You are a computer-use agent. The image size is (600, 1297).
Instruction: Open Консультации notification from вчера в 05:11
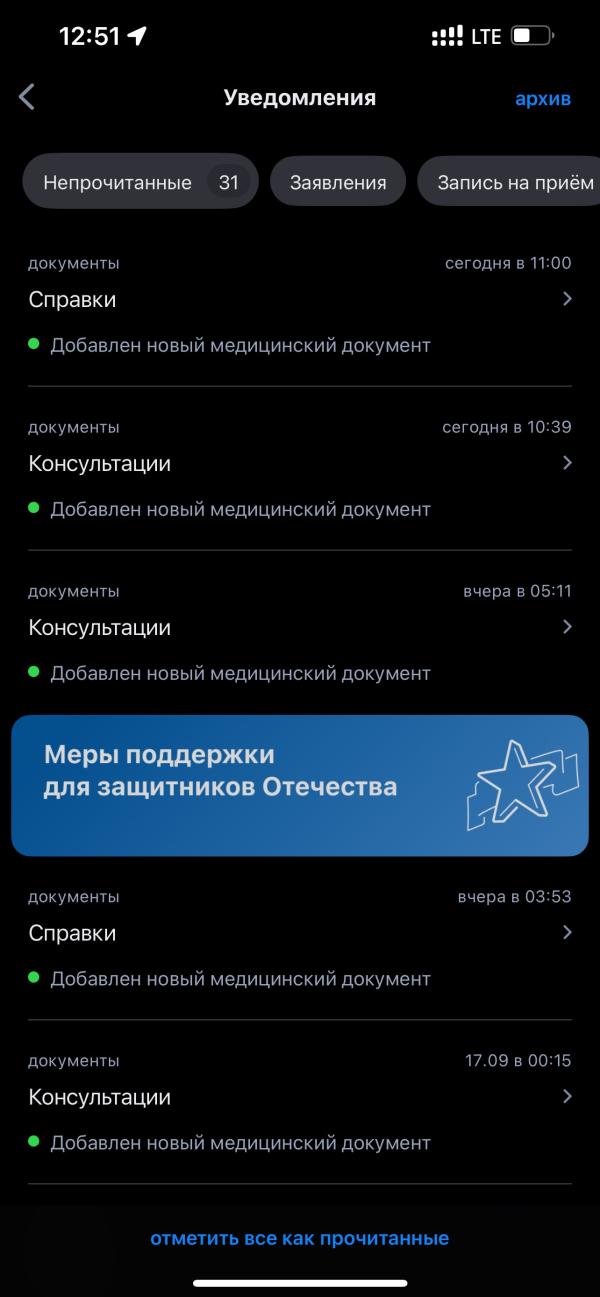pyautogui.click(x=300, y=632)
